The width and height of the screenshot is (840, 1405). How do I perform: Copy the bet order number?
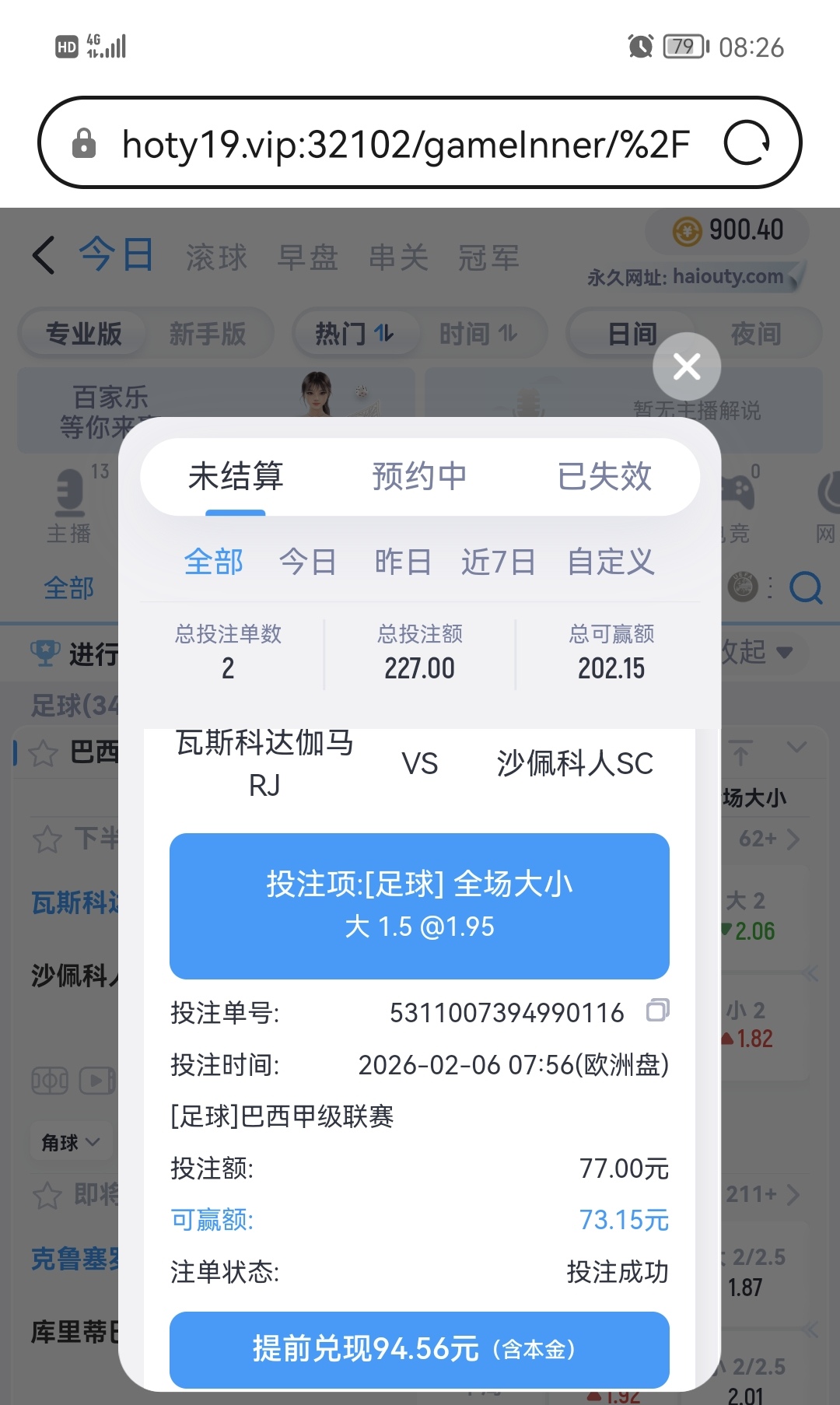657,1011
